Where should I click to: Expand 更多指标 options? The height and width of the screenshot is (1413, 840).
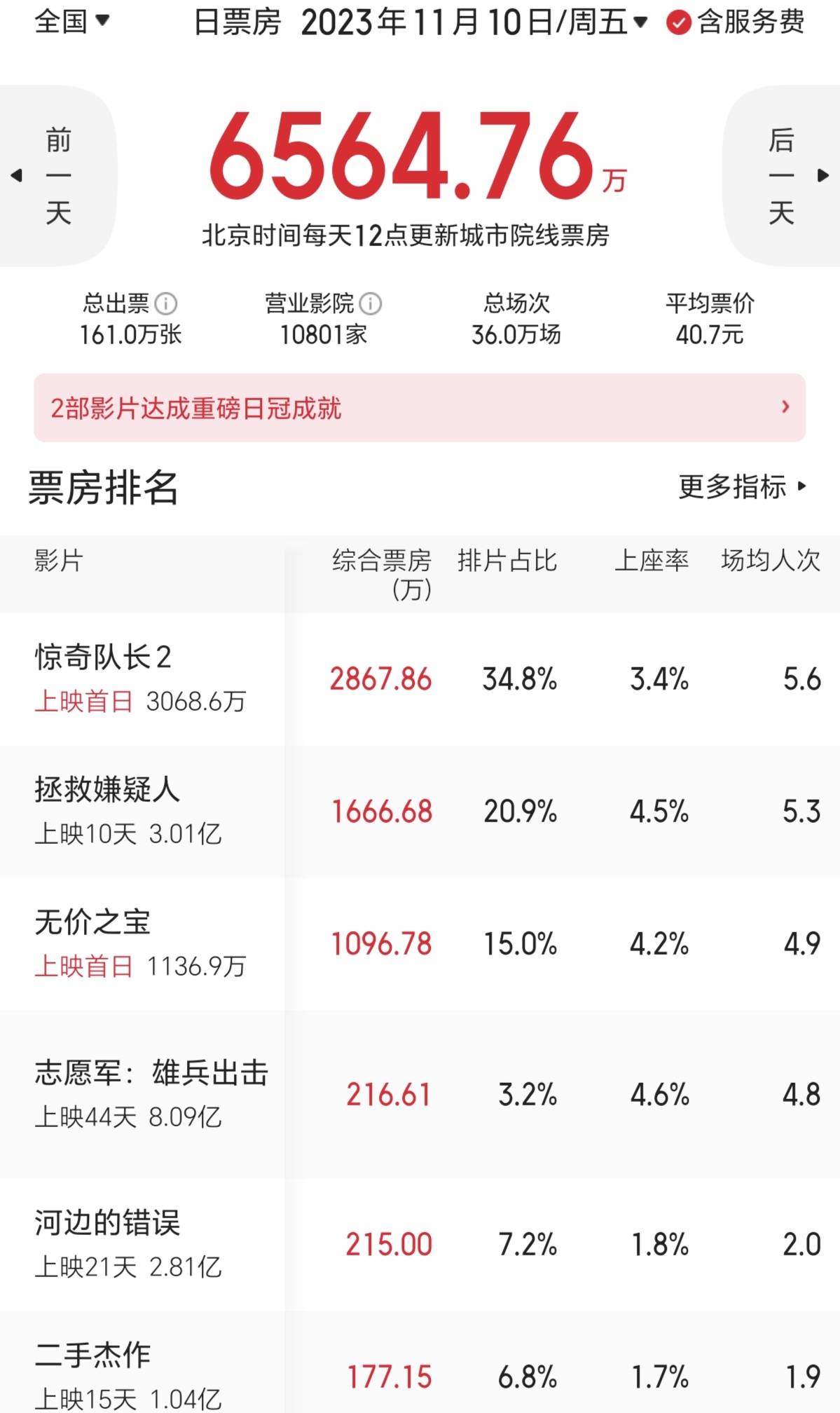tap(742, 486)
